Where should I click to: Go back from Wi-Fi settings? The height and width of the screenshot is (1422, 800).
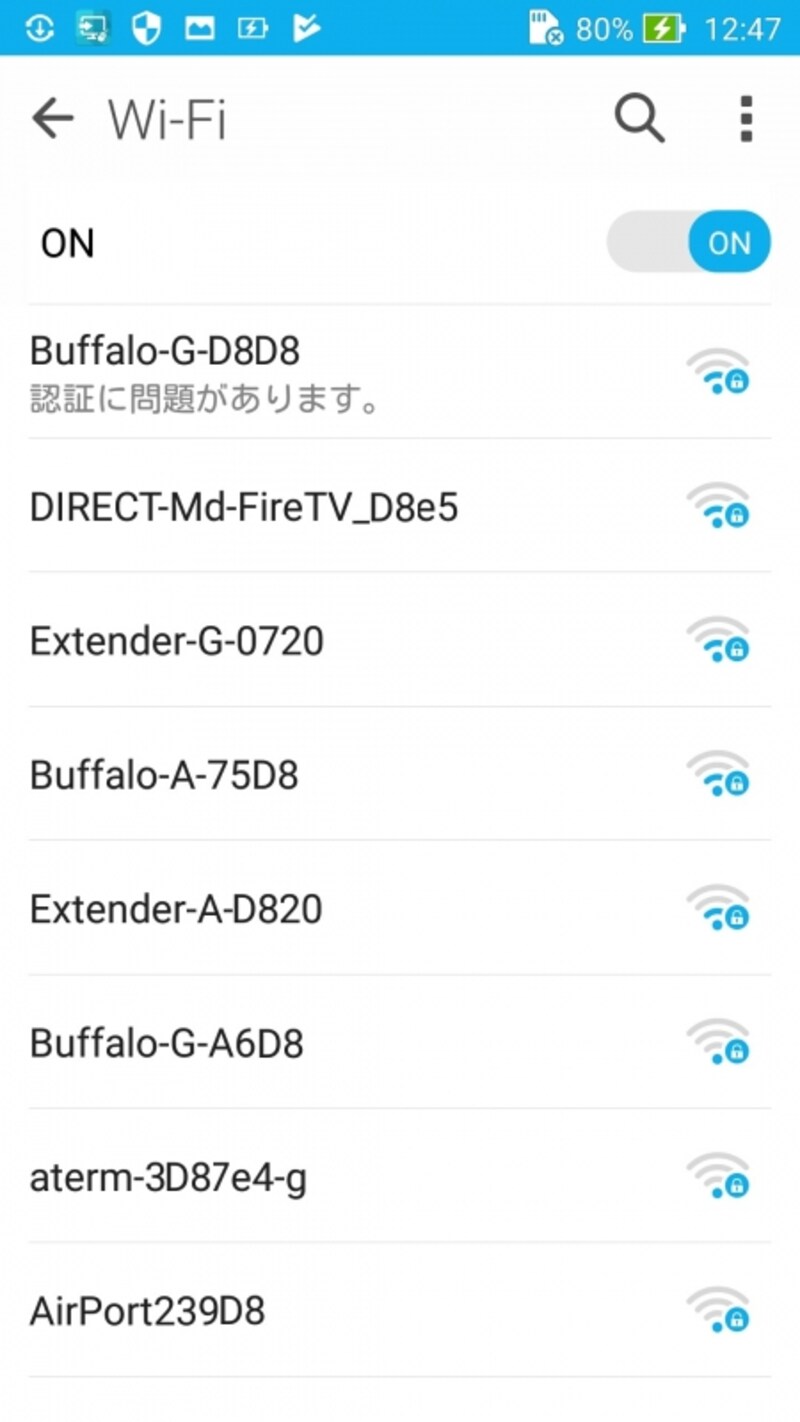(53, 119)
